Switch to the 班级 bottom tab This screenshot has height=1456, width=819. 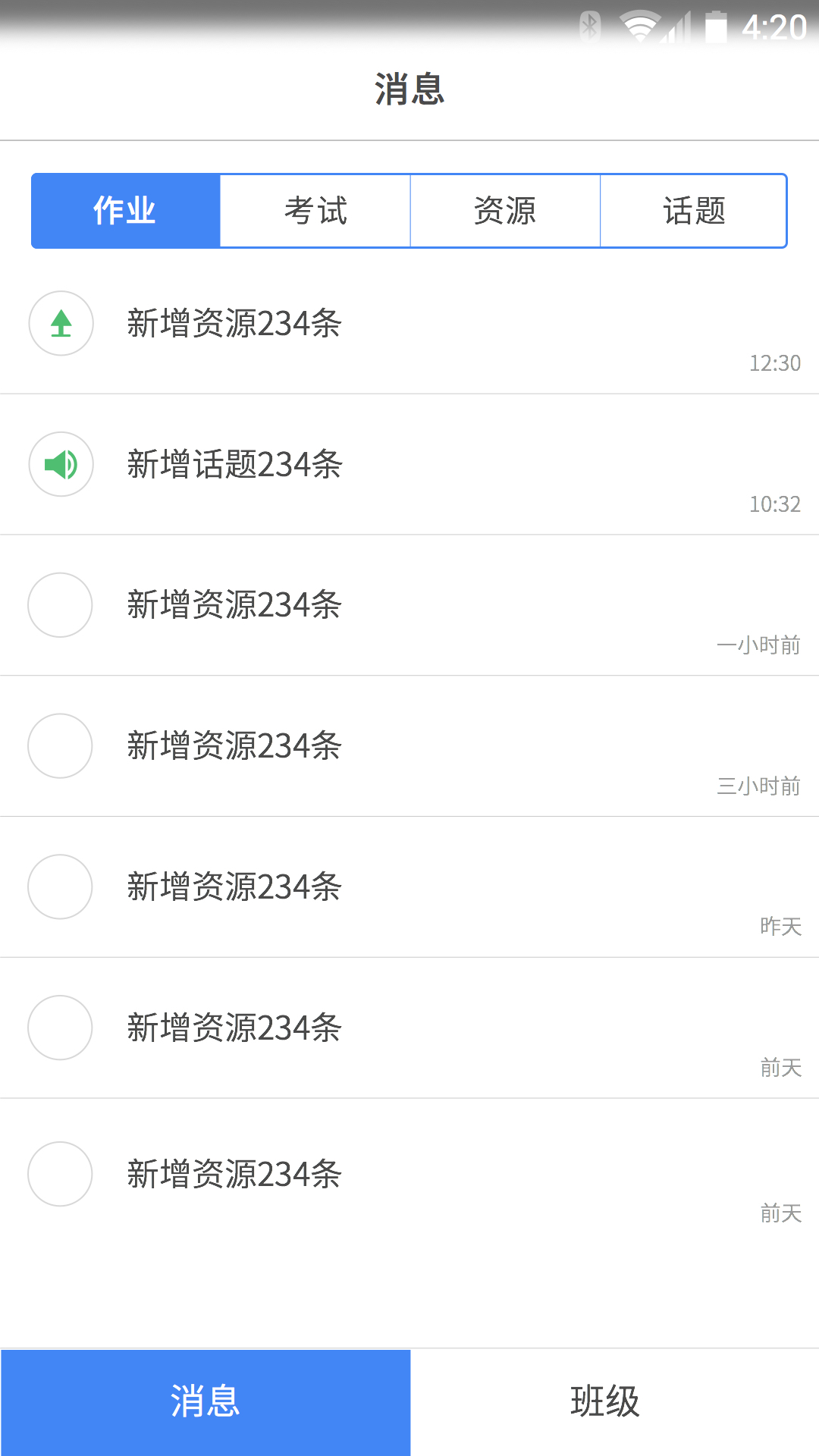(615, 1402)
